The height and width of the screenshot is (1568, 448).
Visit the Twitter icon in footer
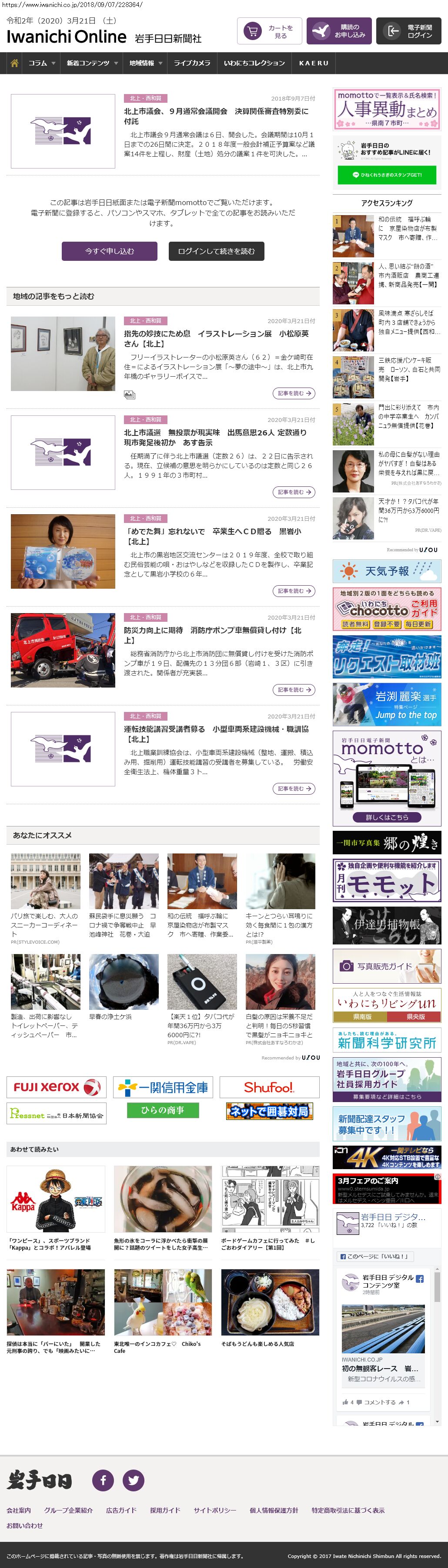pos(134,1480)
